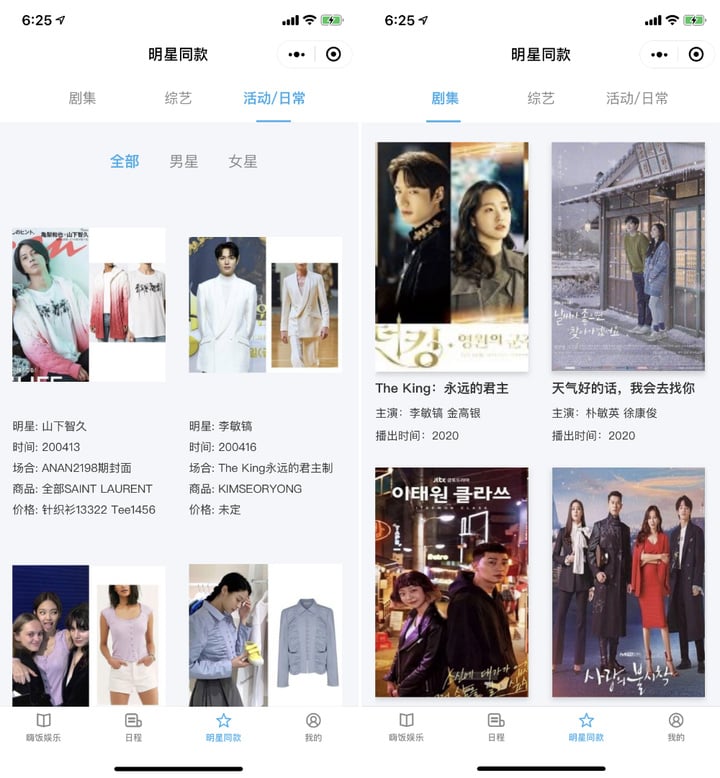Open 天气好的话，我会去找你 drama

[x=628, y=257]
